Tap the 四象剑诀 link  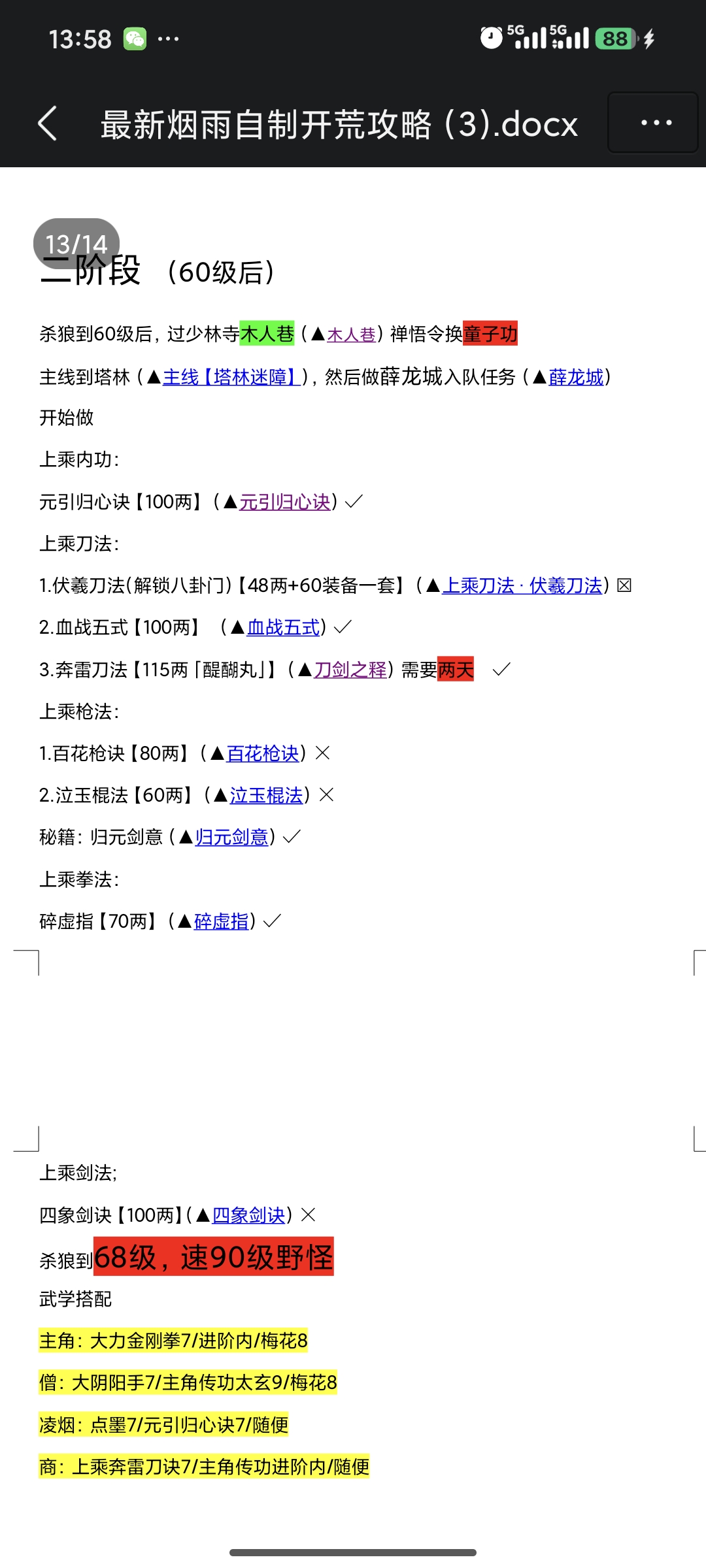pyautogui.click(x=248, y=1216)
